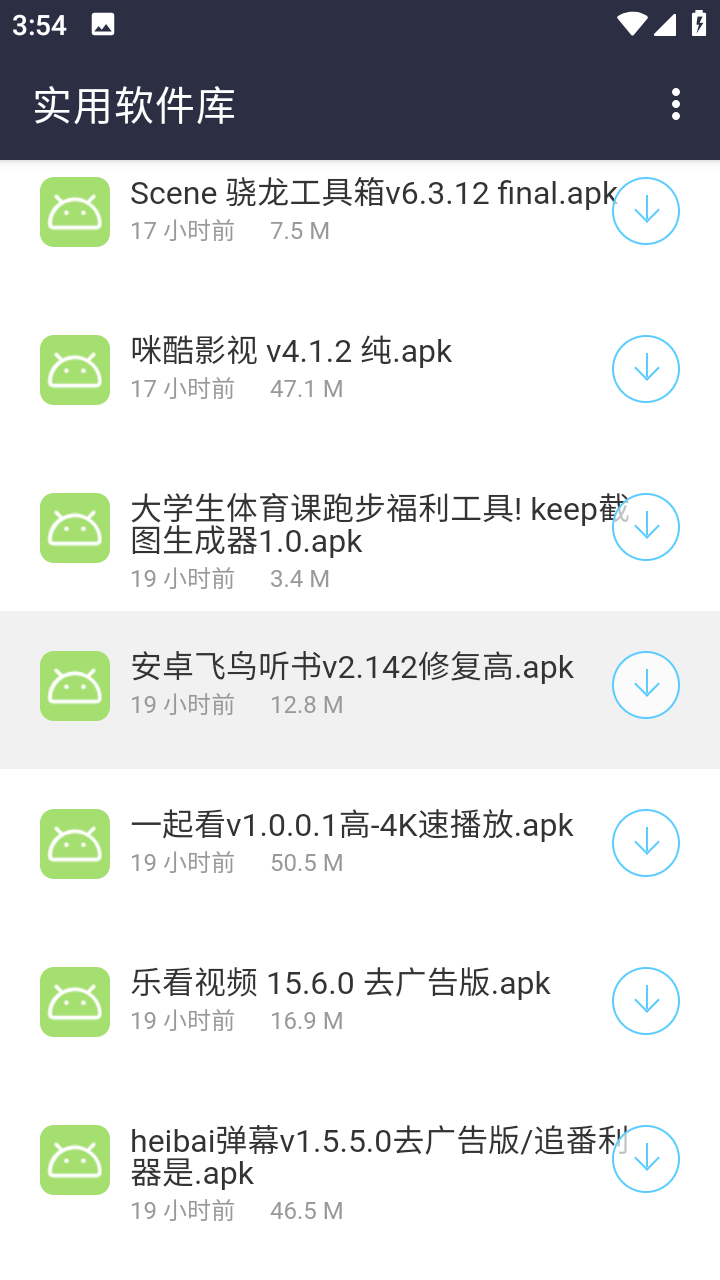Click the 乐看视频 app icon
Image resolution: width=720 pixels, height=1280 pixels.
[x=74, y=1001]
